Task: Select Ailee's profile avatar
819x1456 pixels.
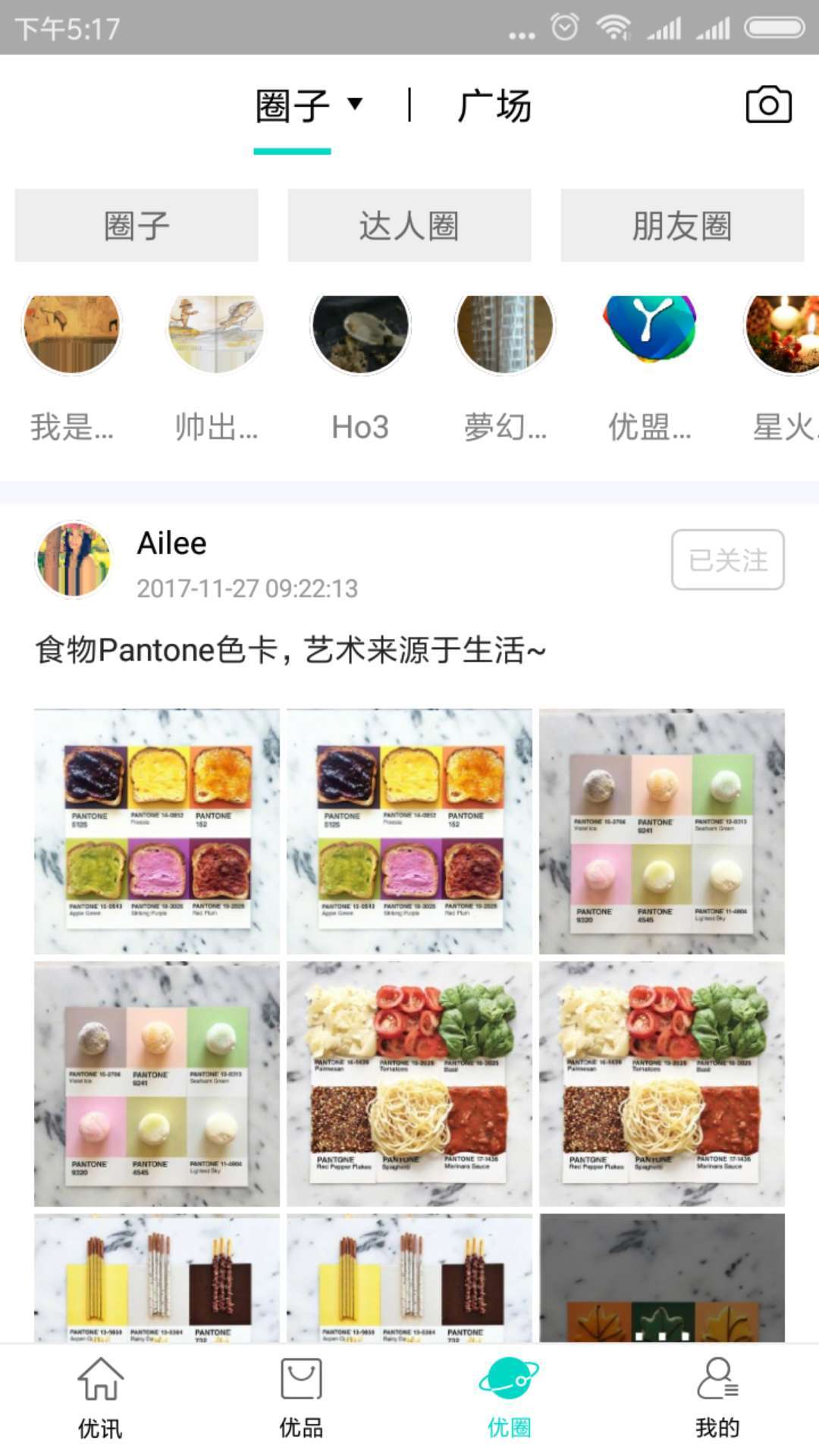Action: pyautogui.click(x=72, y=560)
